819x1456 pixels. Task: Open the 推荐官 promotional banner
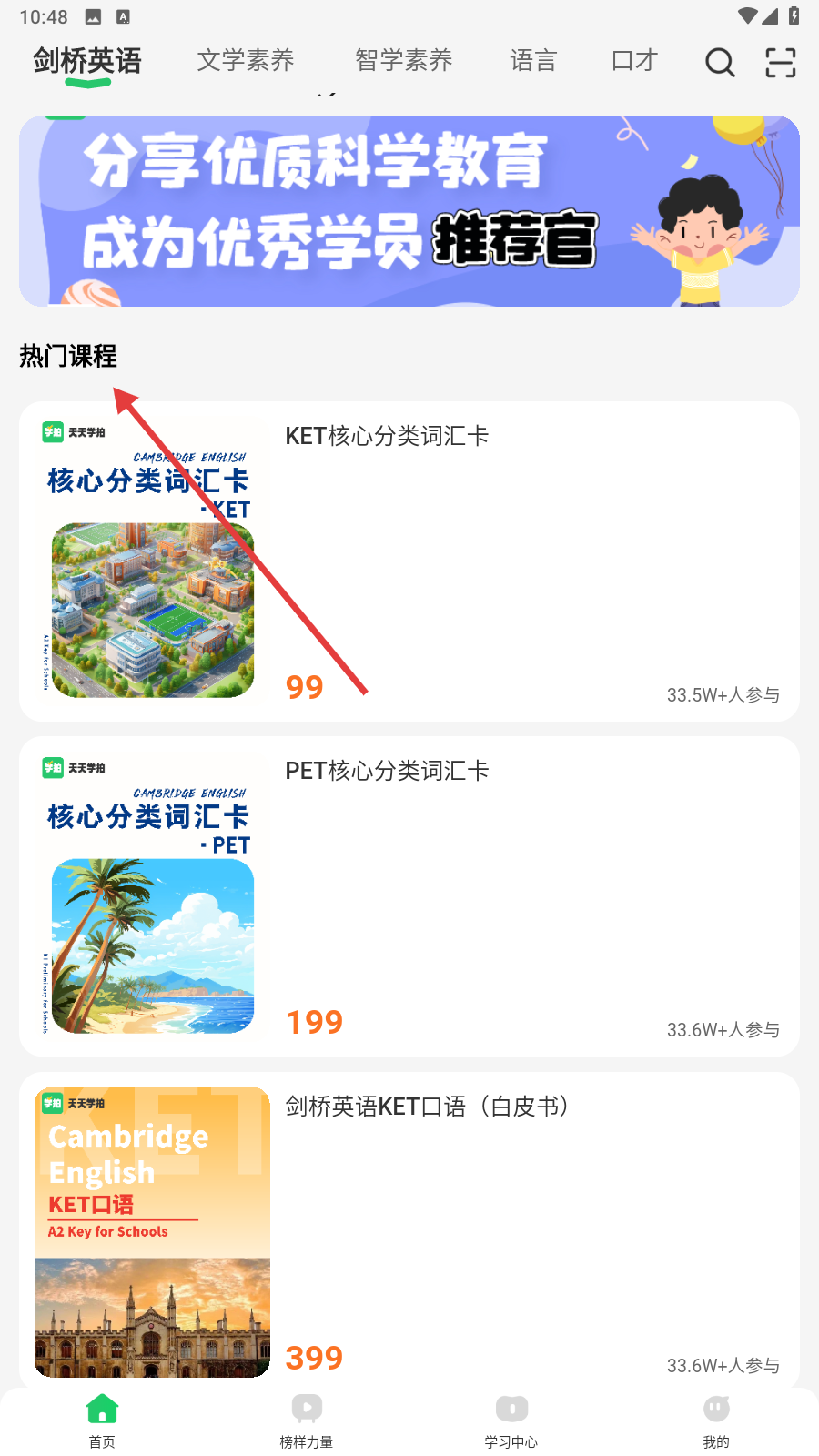tap(409, 211)
